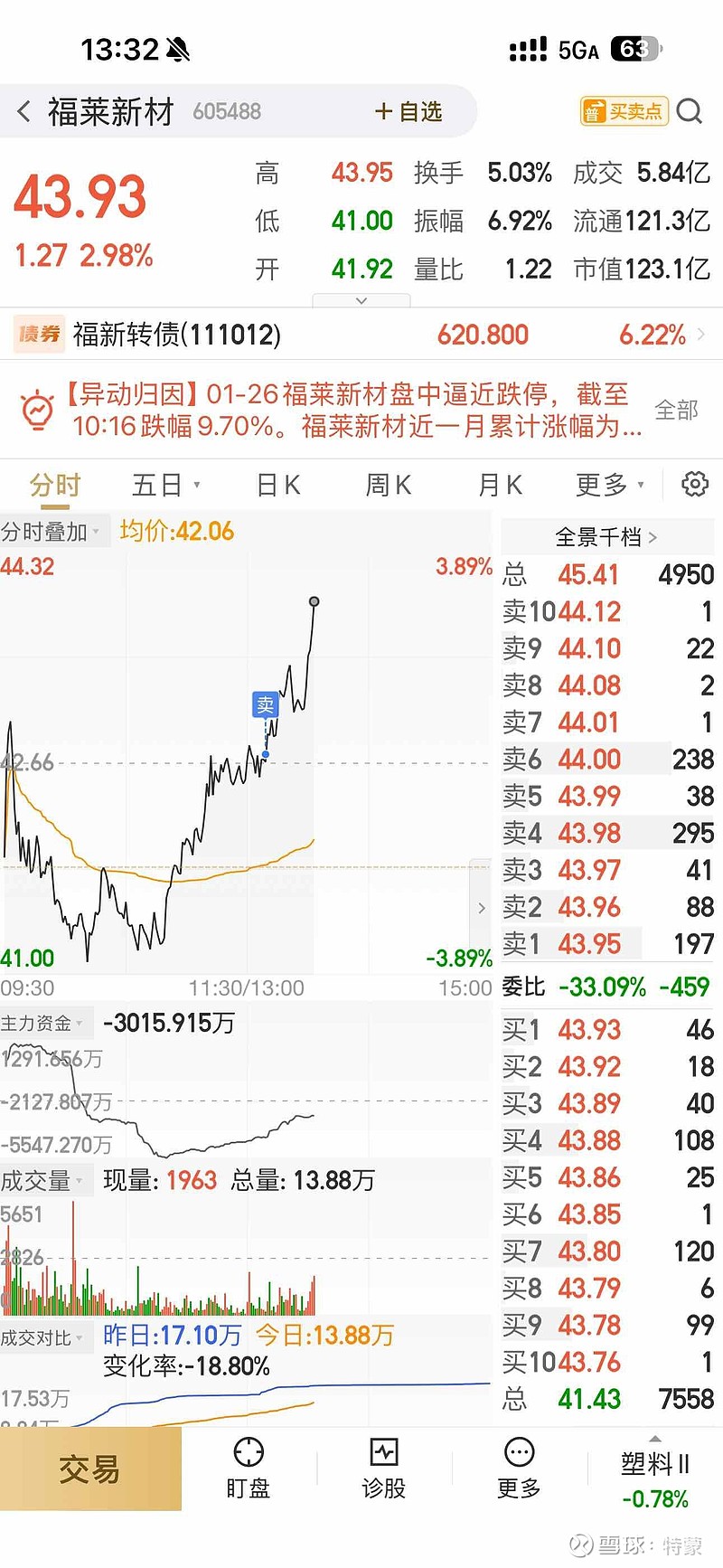This screenshot has width=723, height=1568.
Task: Click the alert lamp icon beside 异动归因
Action: pos(38,409)
